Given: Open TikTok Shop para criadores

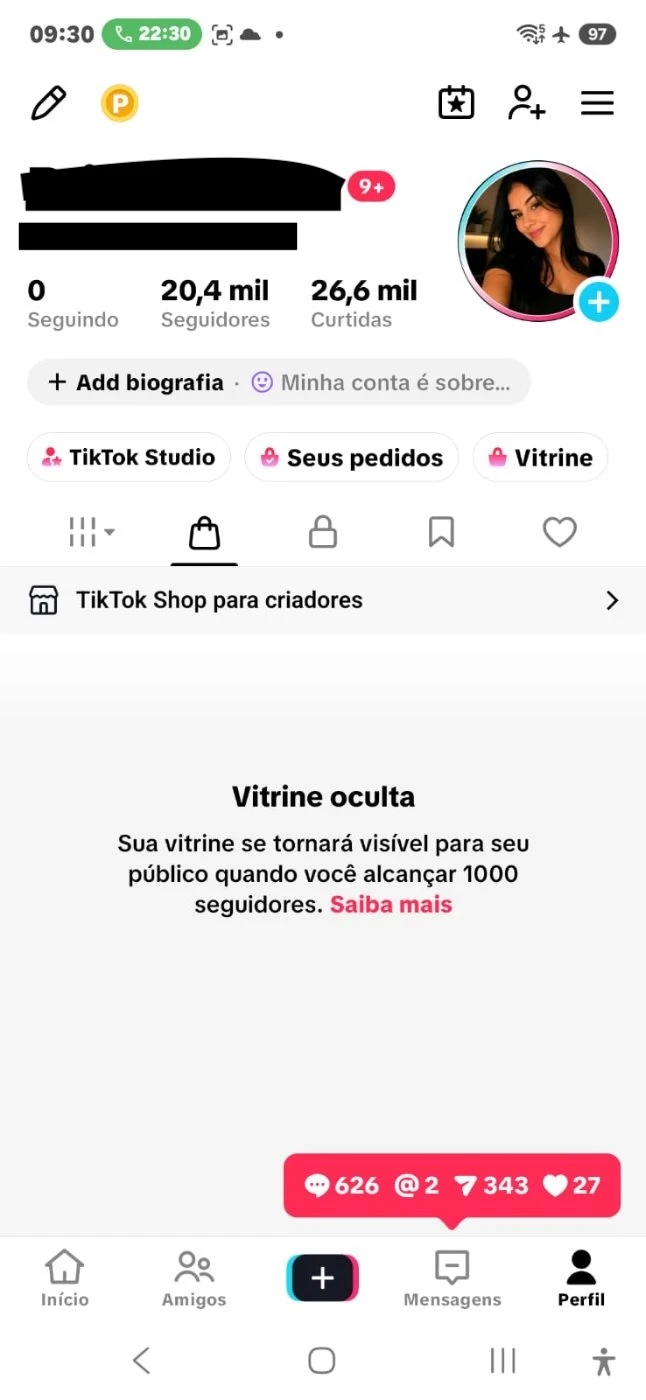Looking at the screenshot, I should click(x=323, y=600).
